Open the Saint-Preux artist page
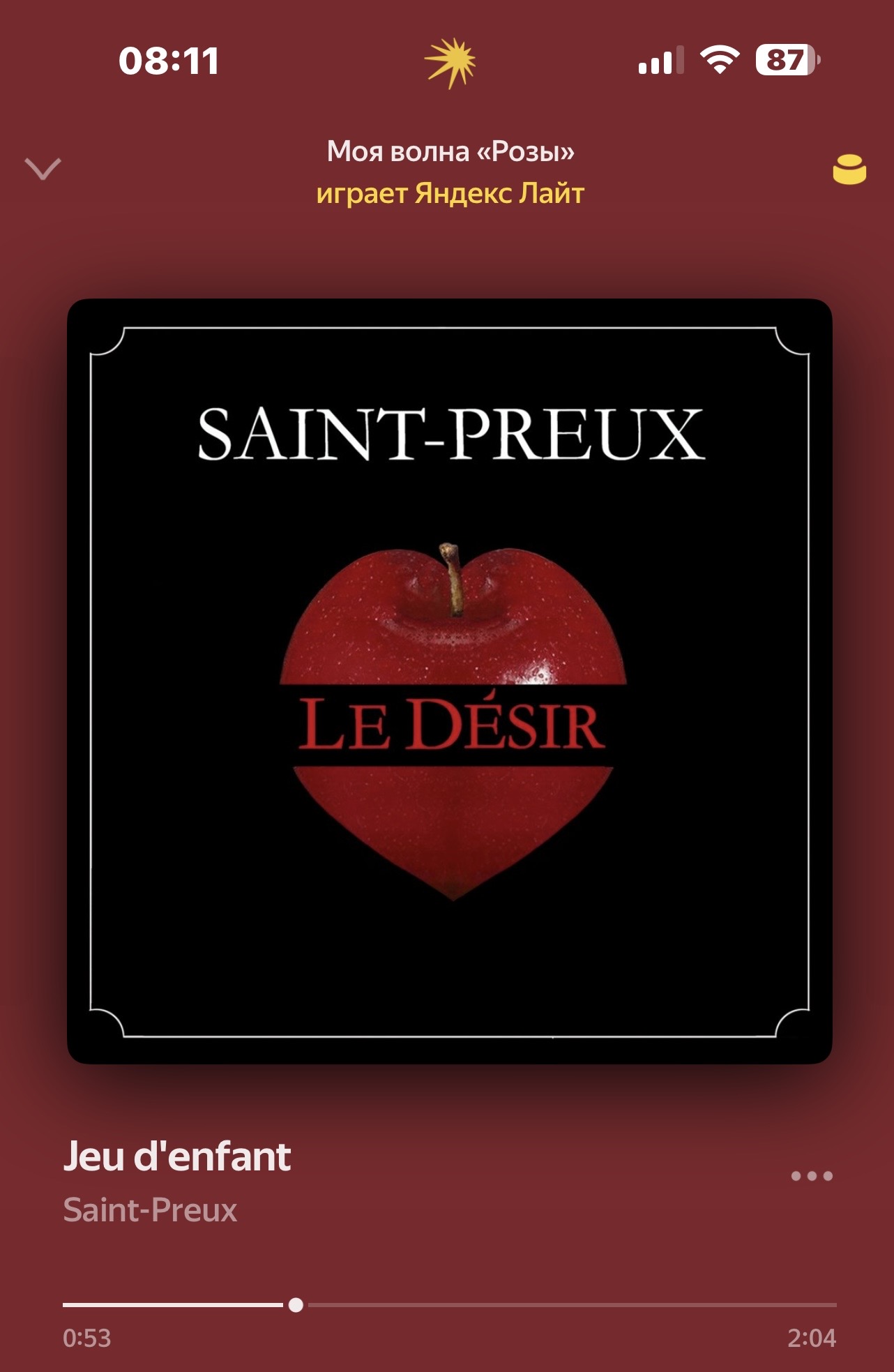894x1372 pixels. (x=150, y=1210)
